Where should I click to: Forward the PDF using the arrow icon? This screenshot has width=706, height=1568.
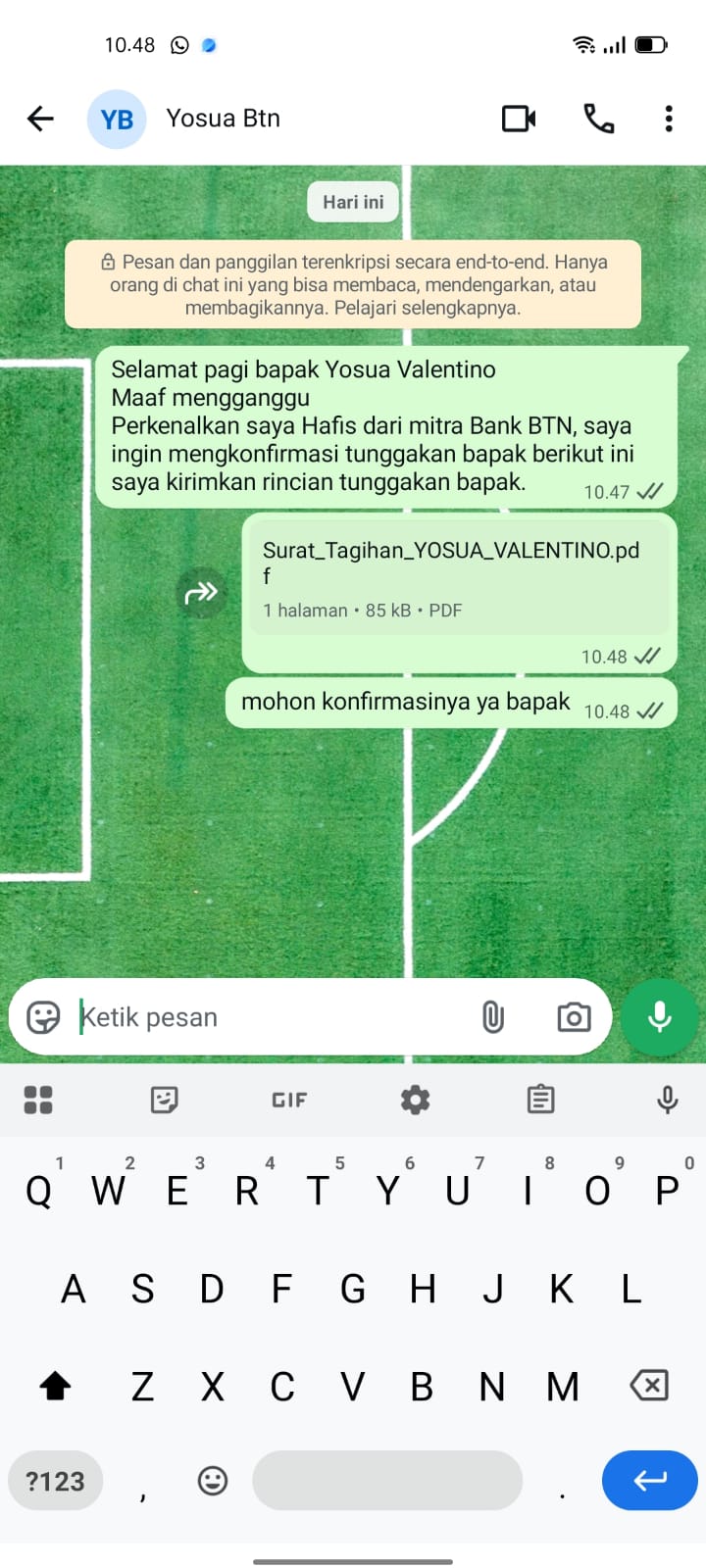pyautogui.click(x=201, y=593)
